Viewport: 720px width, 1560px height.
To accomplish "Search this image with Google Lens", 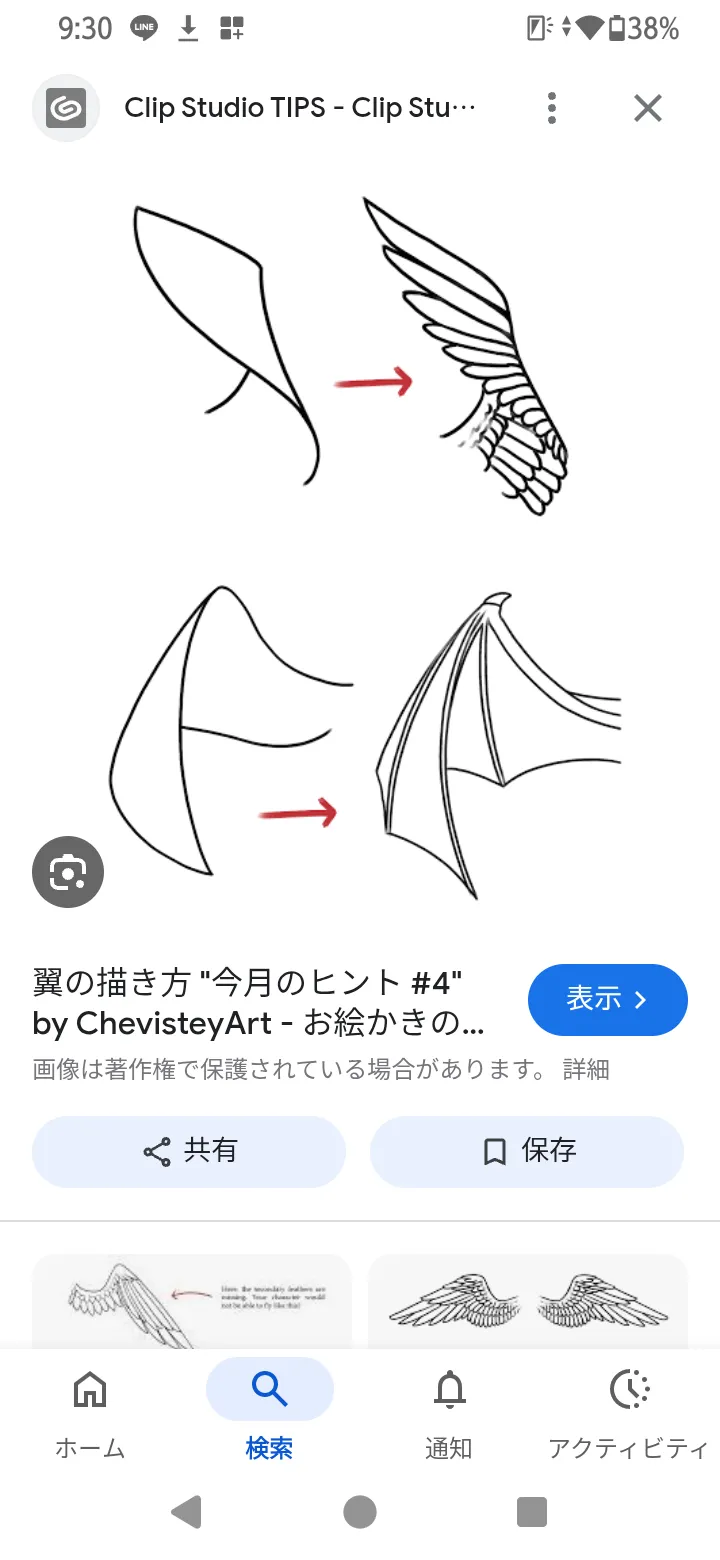I will tap(68, 871).
